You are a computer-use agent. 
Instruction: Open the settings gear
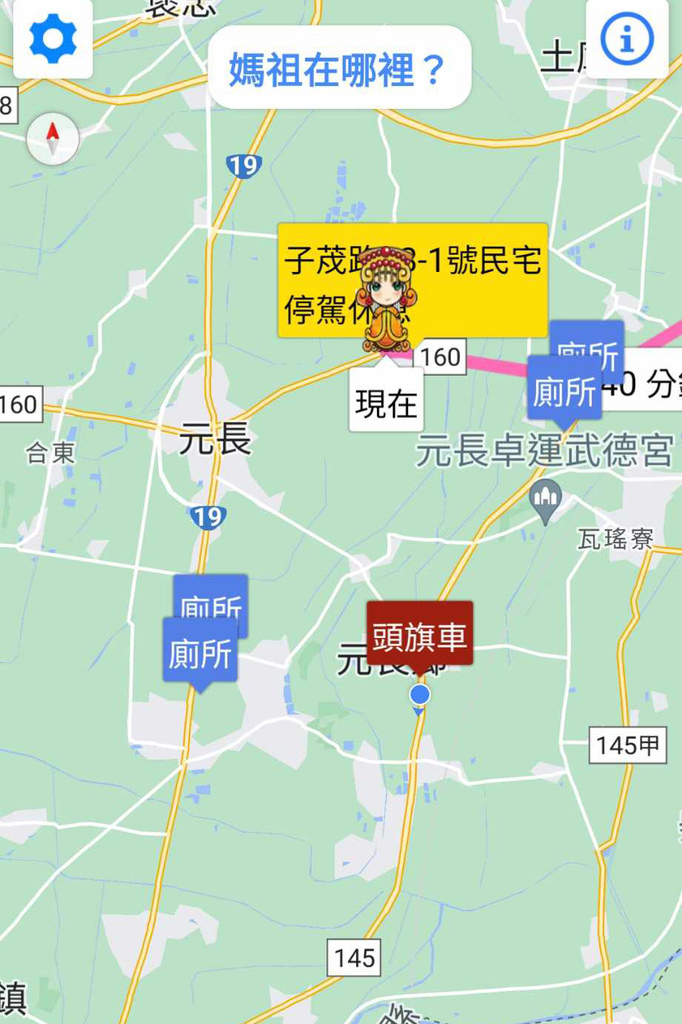point(53,40)
